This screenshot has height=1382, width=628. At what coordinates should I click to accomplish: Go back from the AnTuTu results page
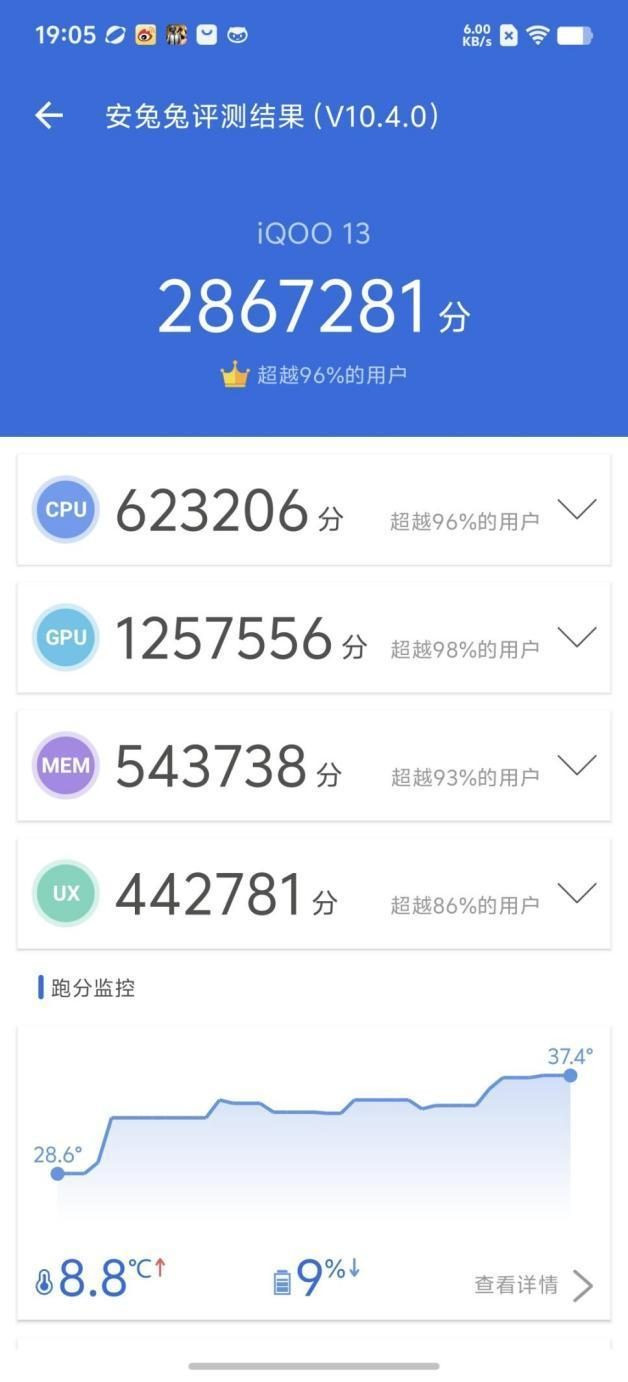tap(48, 116)
